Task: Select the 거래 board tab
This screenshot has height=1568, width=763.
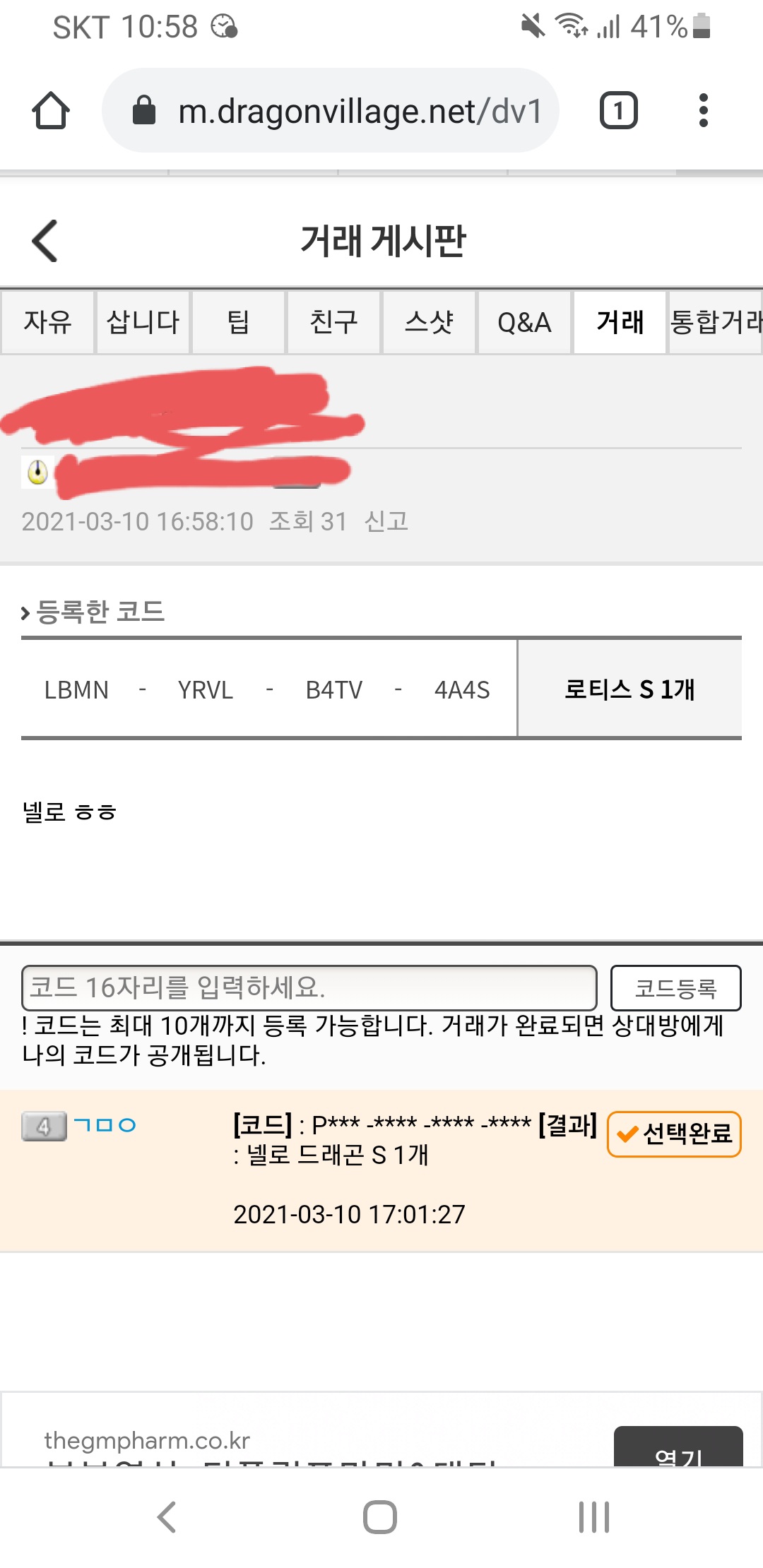Action: coord(620,322)
